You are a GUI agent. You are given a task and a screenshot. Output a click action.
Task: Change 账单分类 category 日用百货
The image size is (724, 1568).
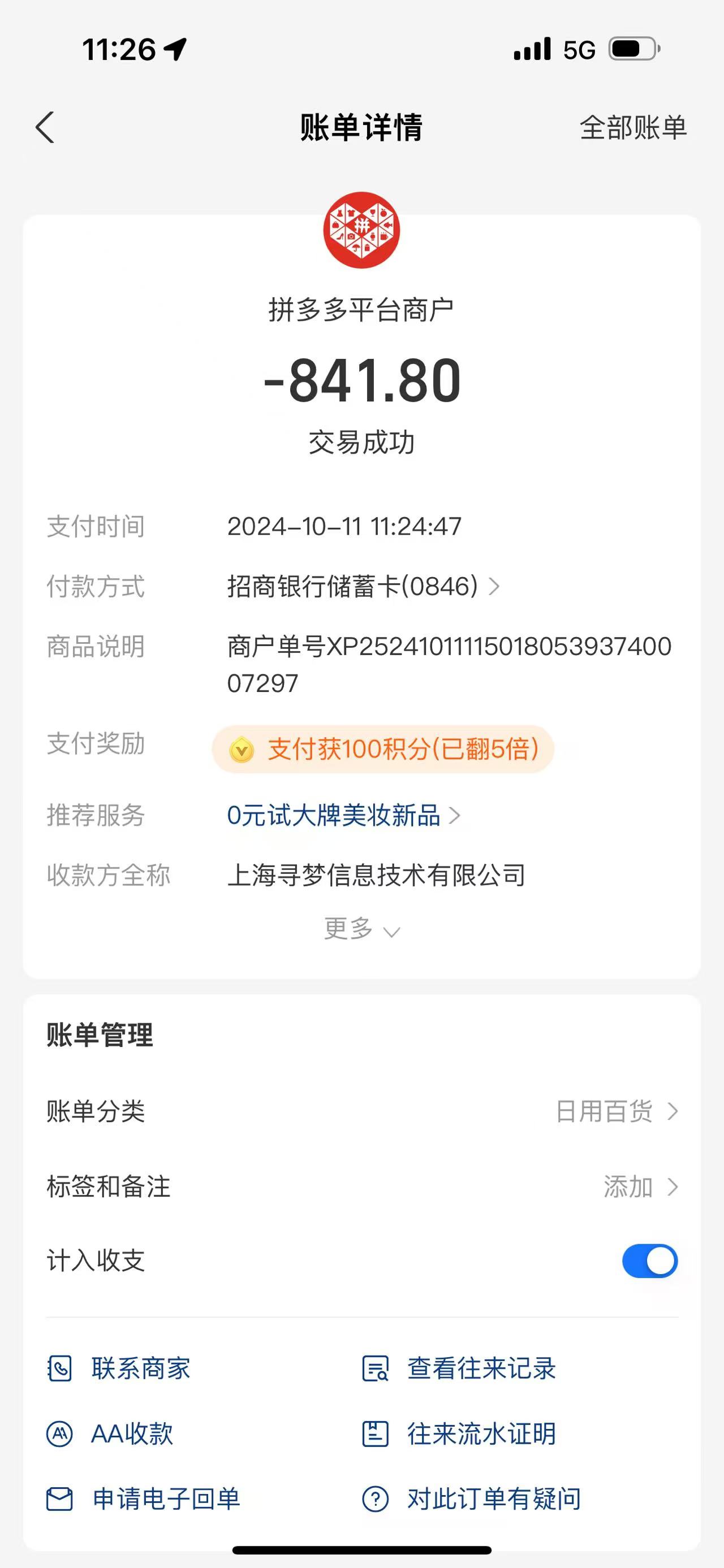coord(616,1111)
